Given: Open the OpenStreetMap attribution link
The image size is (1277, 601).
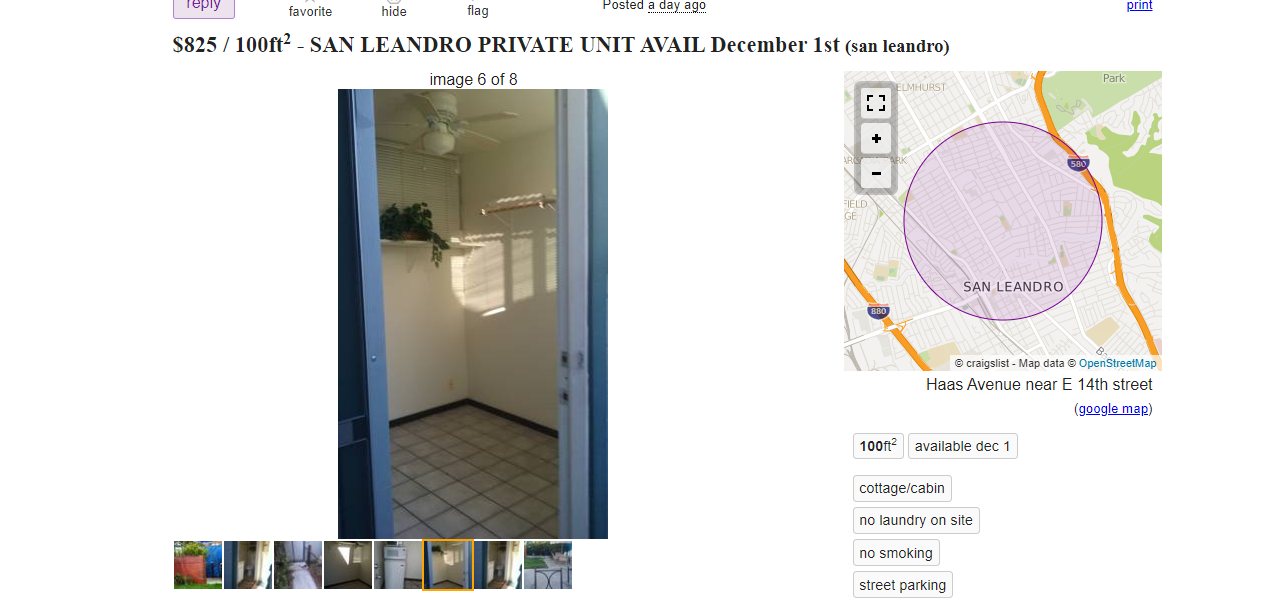Looking at the screenshot, I should pyautogui.click(x=1117, y=363).
